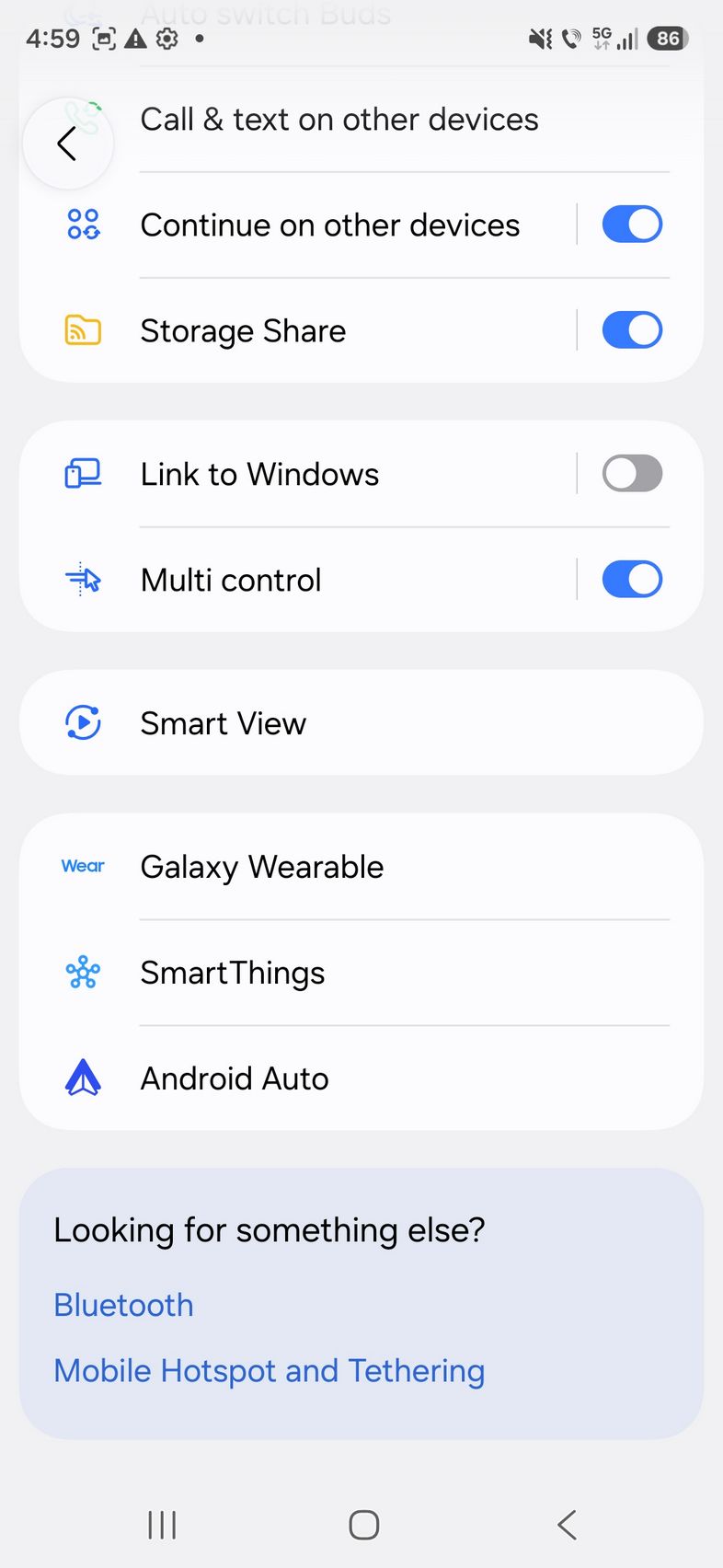Disable the Storage Share switch

632,330
